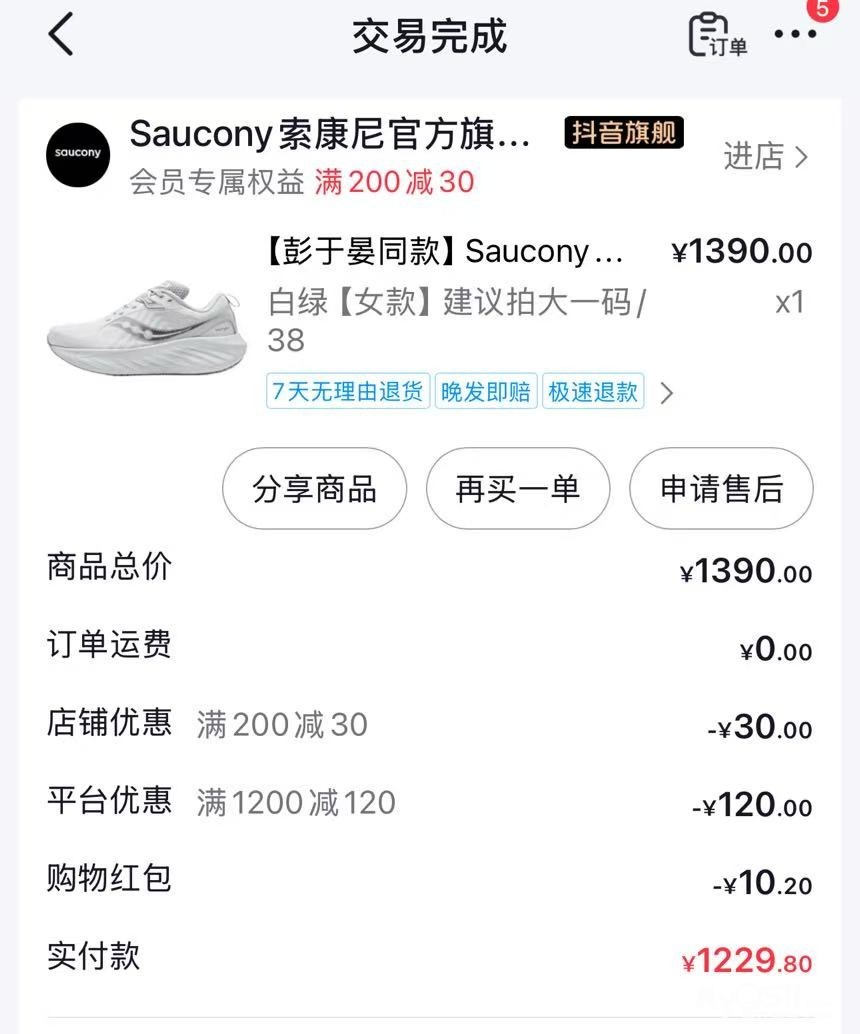
Task: Tap 申请售后 for after-sales service
Action: (720, 489)
